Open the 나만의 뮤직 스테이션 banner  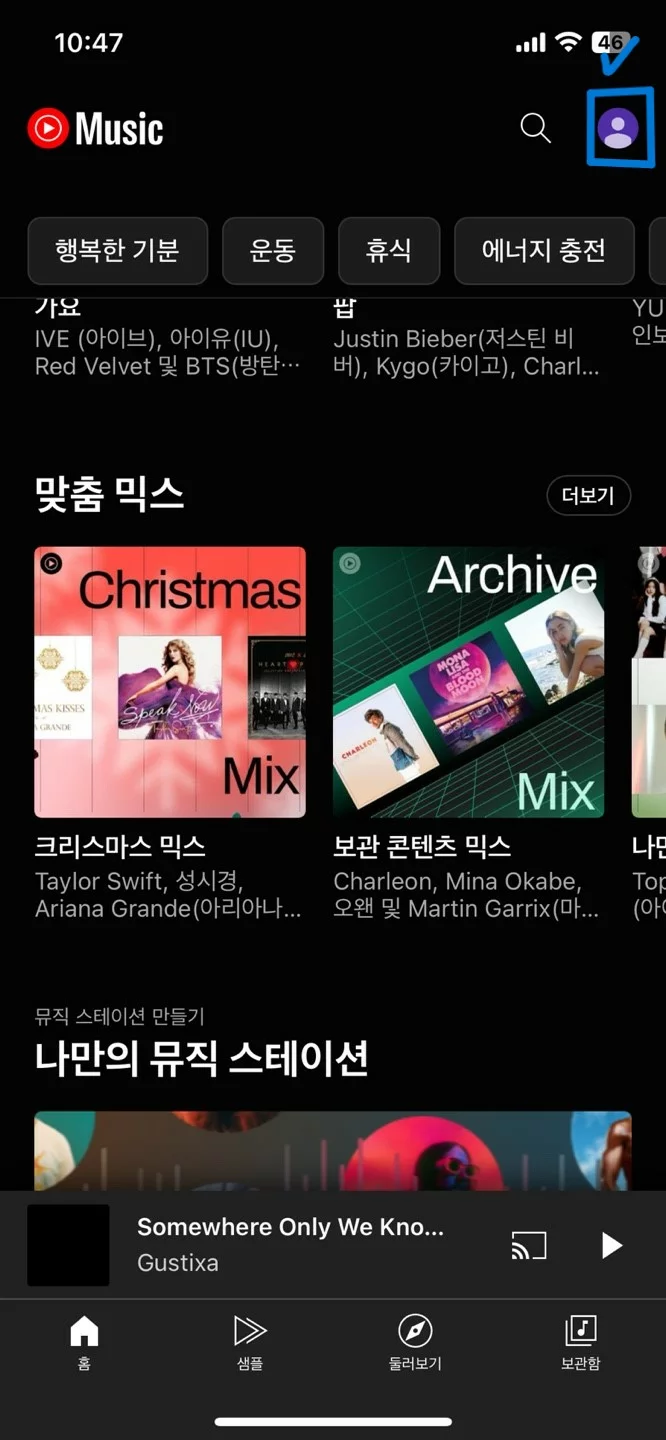point(332,1150)
